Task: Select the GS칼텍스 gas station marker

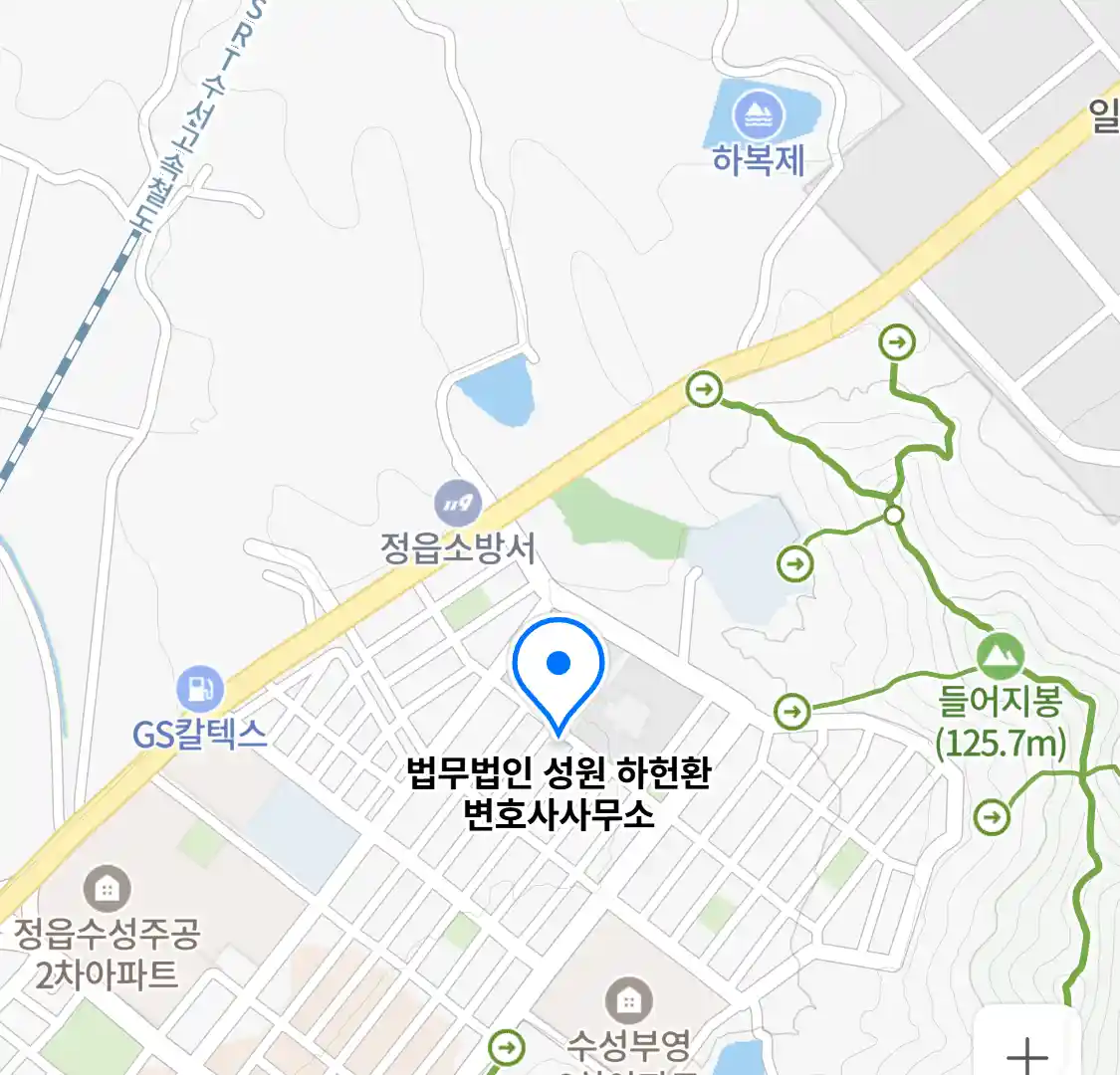Action: [x=200, y=689]
